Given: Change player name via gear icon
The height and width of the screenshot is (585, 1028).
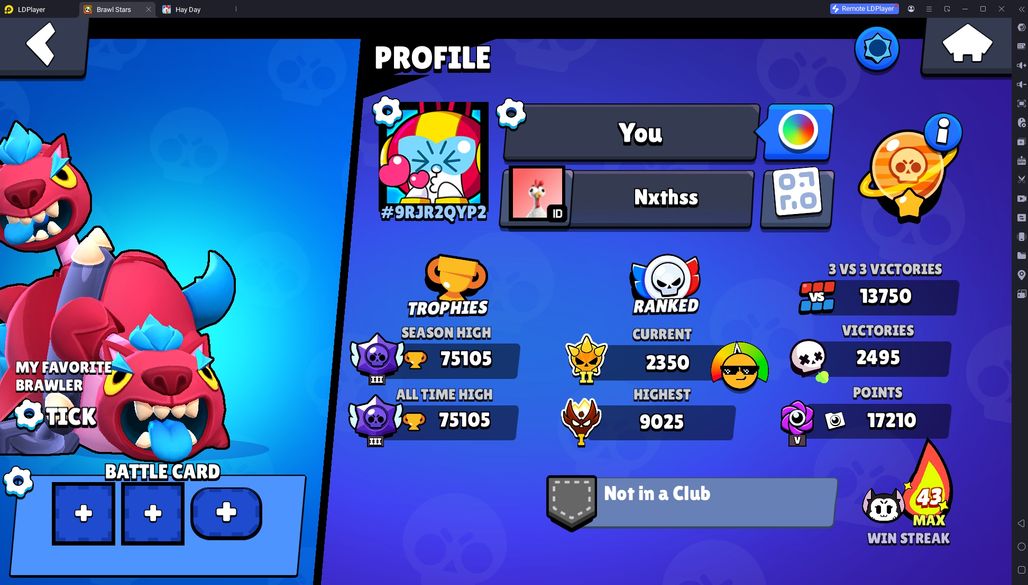Looking at the screenshot, I should point(511,113).
